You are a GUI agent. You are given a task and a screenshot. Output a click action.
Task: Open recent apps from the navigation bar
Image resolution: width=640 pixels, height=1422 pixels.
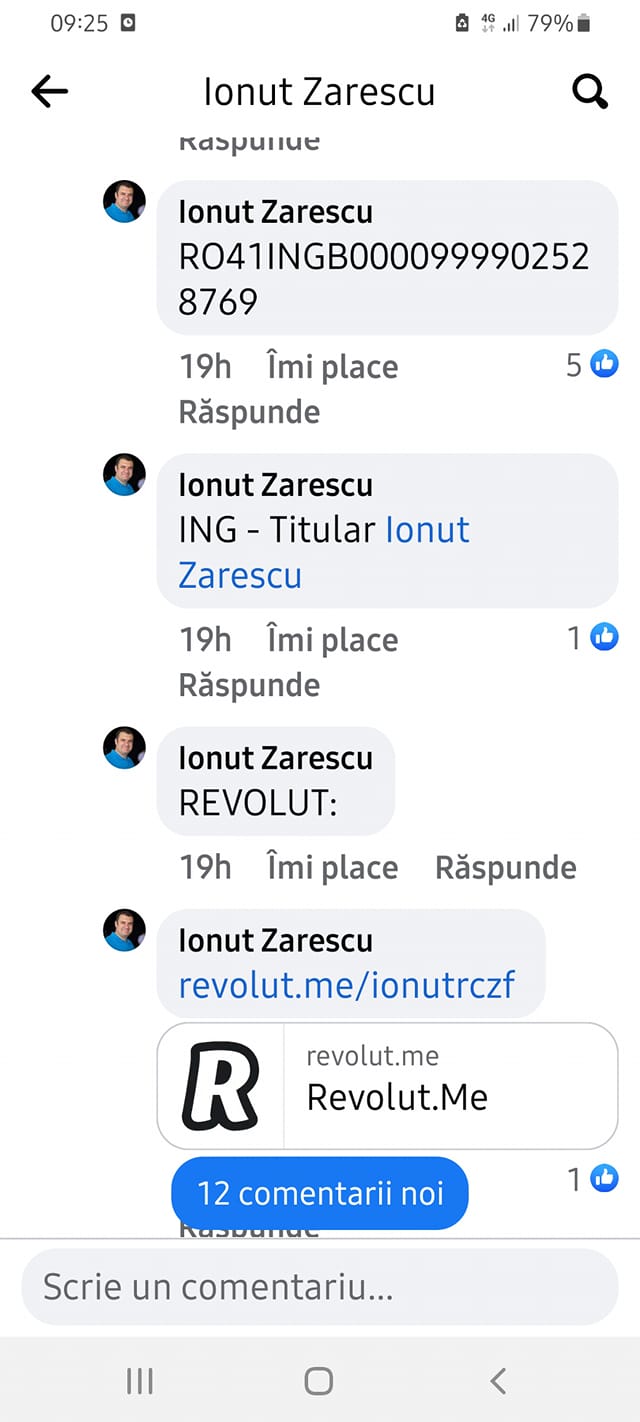point(140,1381)
